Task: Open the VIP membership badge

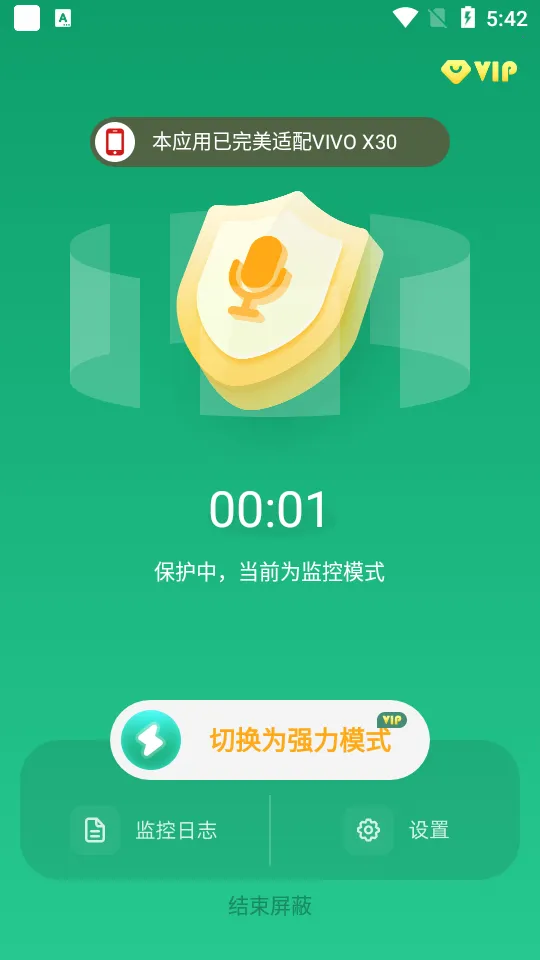Action: click(479, 72)
